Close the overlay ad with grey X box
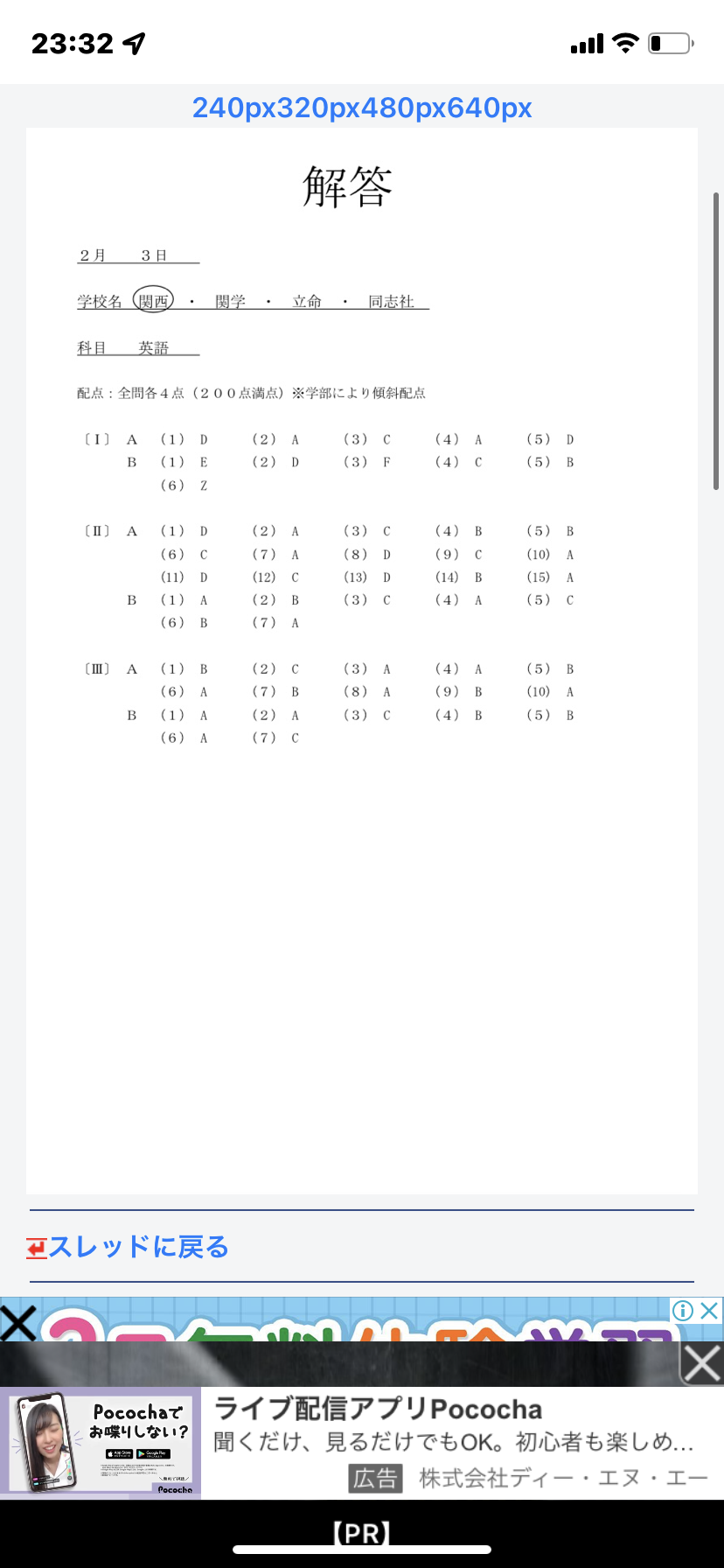The image size is (724, 1568). click(701, 1363)
